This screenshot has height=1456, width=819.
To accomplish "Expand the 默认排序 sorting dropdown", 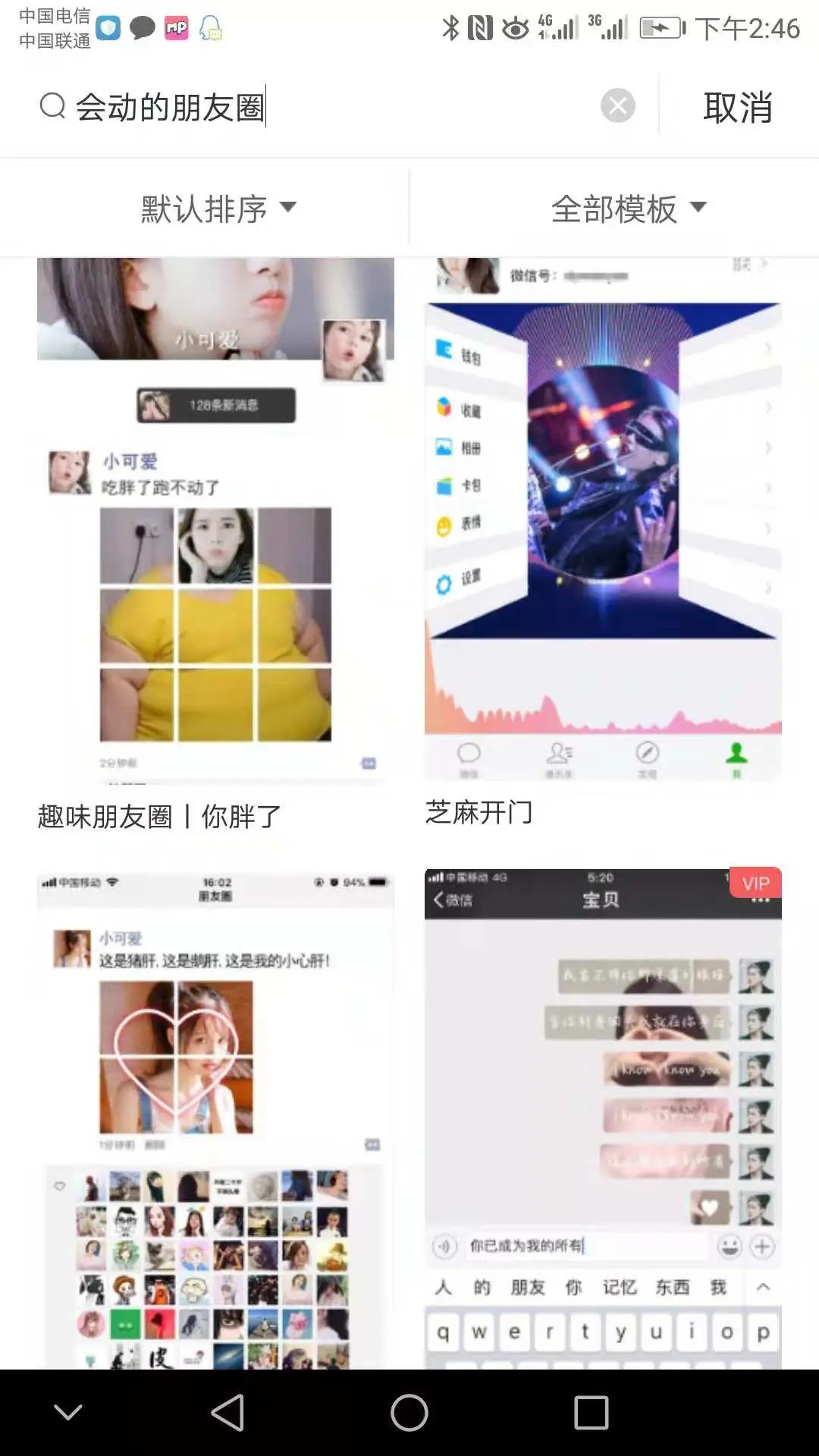I will (218, 209).
